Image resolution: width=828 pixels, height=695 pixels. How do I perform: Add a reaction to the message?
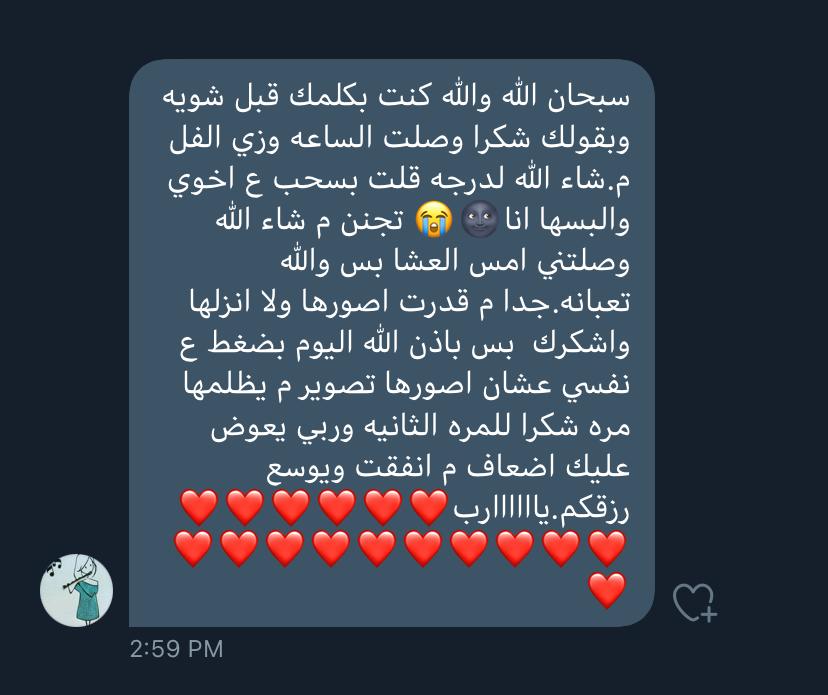point(694,601)
